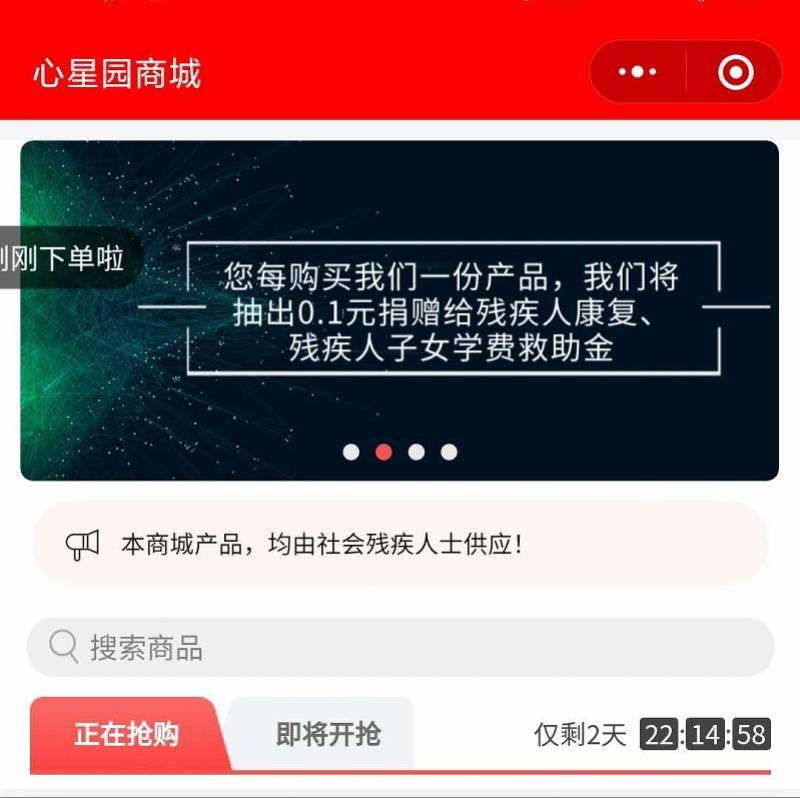Switch to the 正在抢购 tab
Screen dimensions: 800x798
[x=126, y=734]
